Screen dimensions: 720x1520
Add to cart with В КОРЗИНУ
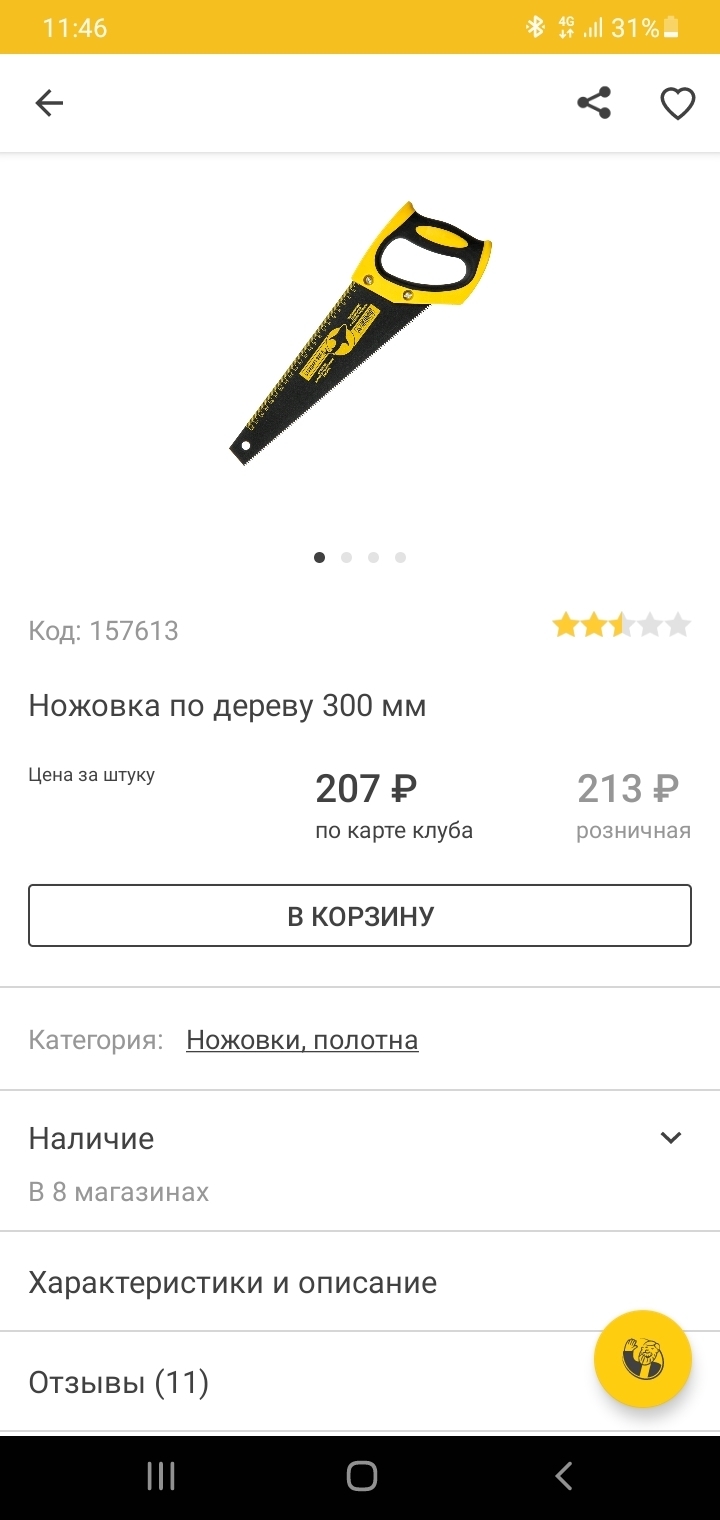coord(360,915)
